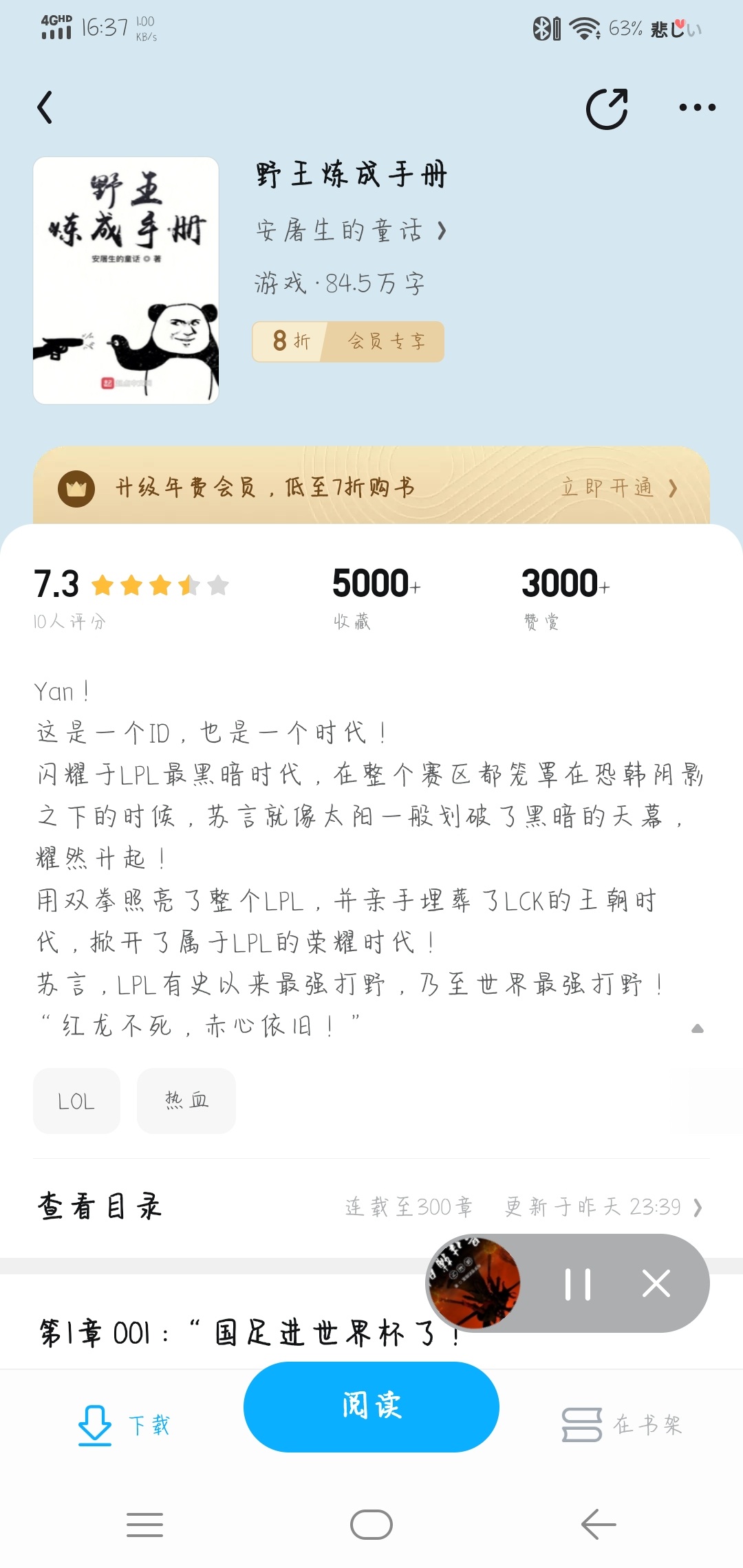The width and height of the screenshot is (743, 1568).
Task: Open the floating audio player cover
Action: click(x=474, y=1284)
